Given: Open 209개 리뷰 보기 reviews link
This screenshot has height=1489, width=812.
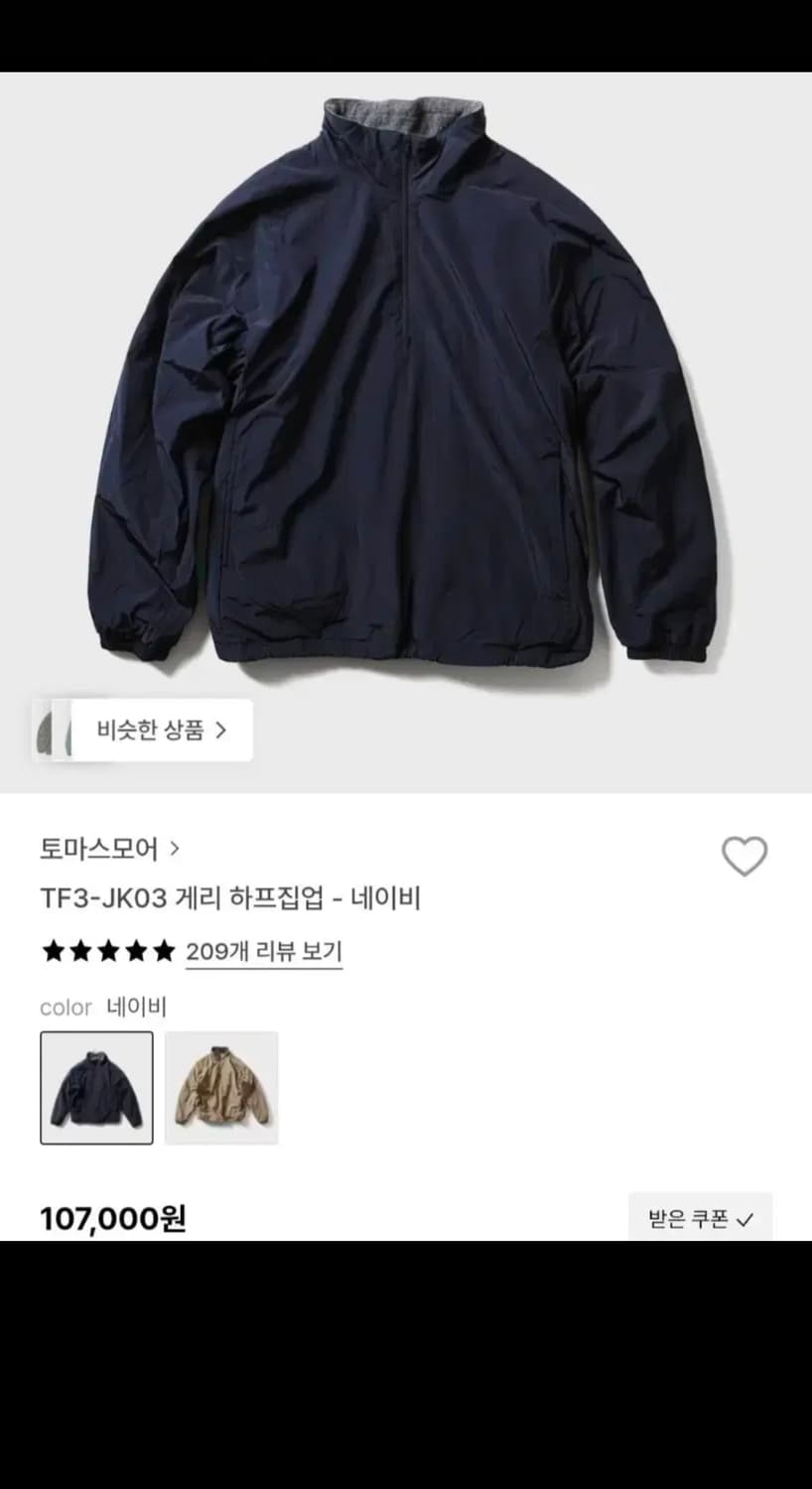Looking at the screenshot, I should (262, 951).
